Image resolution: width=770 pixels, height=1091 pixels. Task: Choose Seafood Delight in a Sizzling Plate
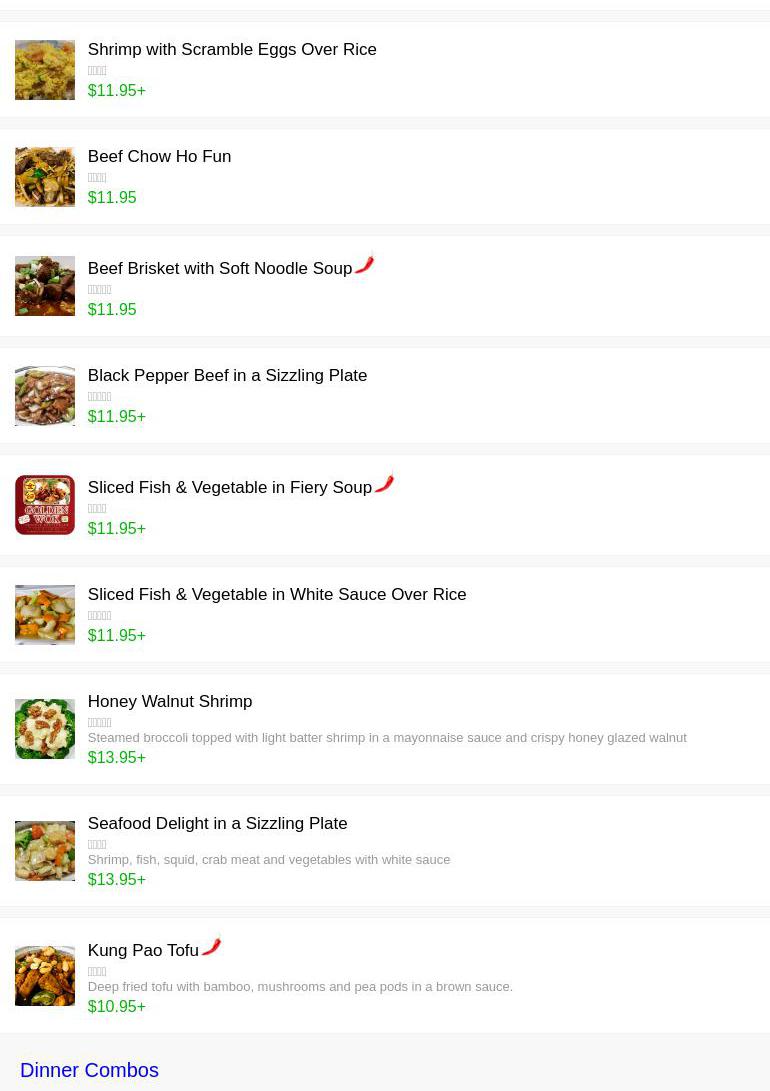(217, 824)
